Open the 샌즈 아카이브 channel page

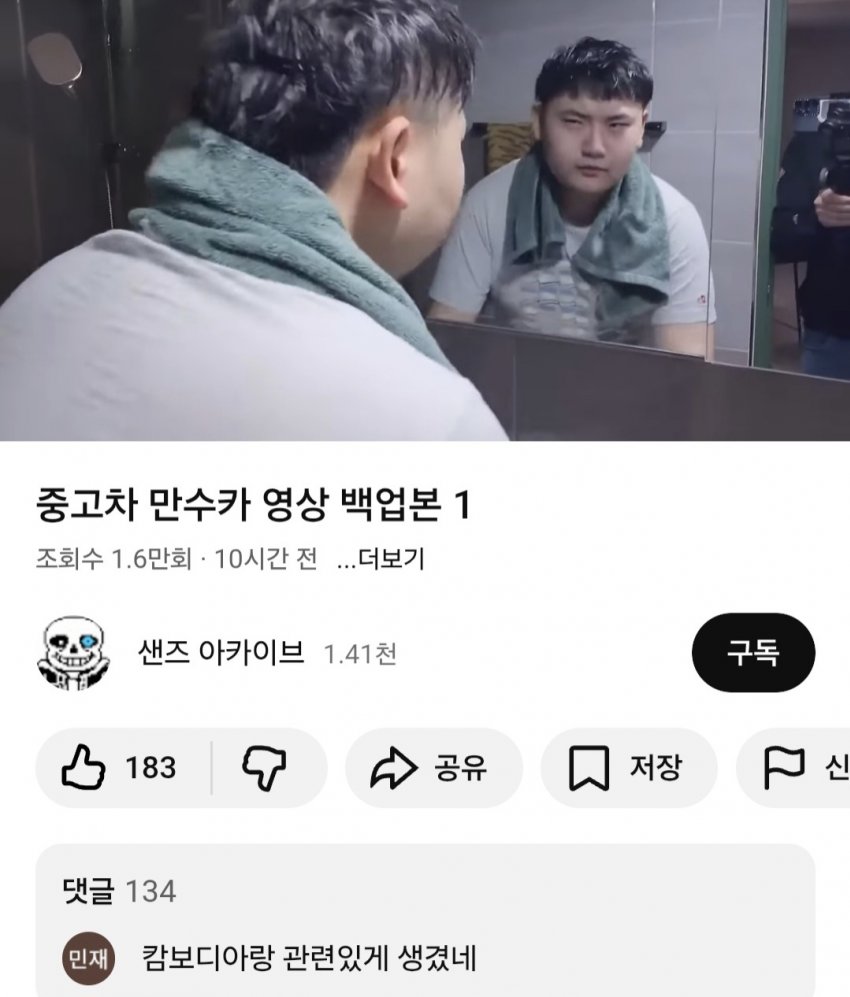pos(220,654)
